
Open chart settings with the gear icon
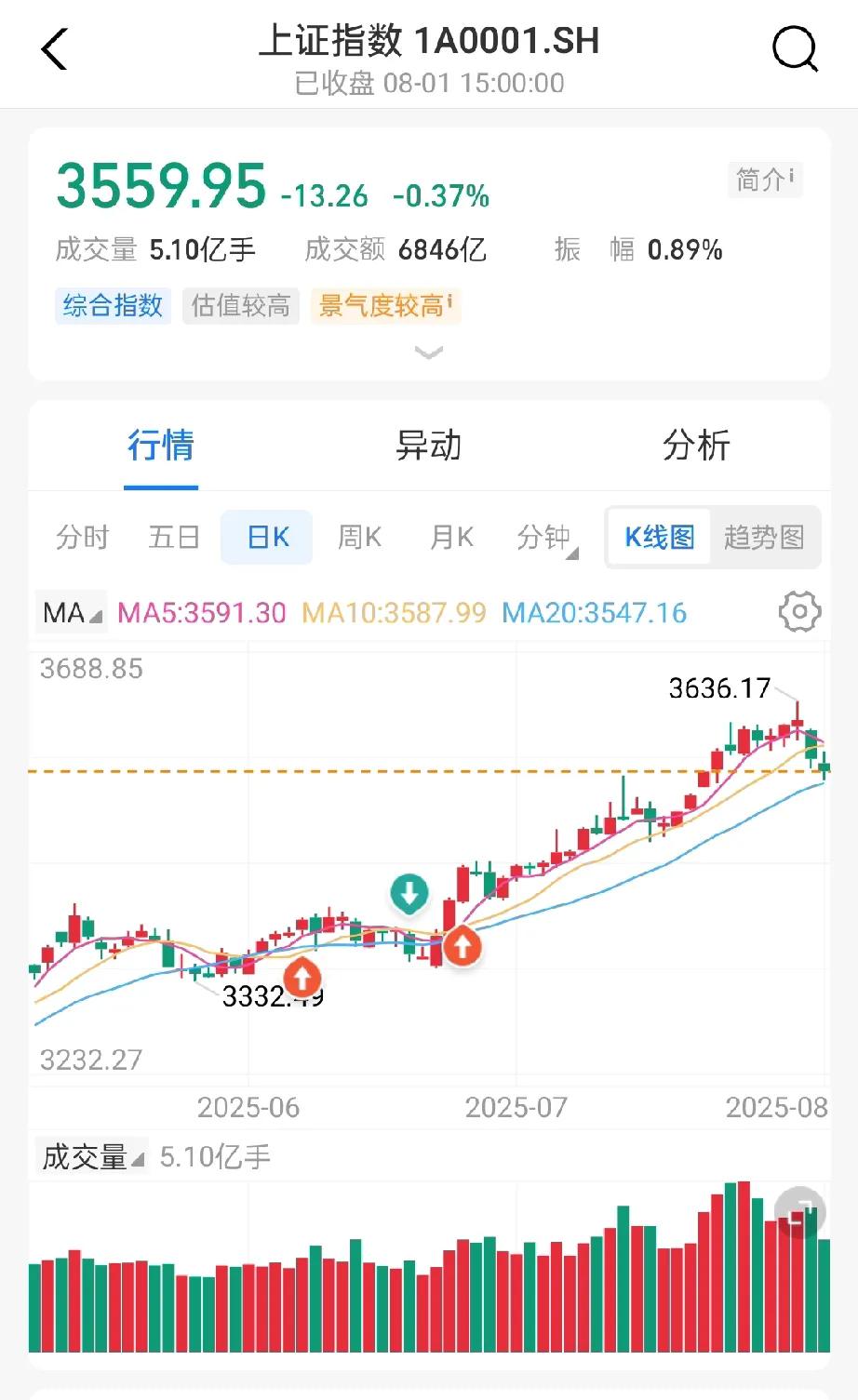(798, 611)
